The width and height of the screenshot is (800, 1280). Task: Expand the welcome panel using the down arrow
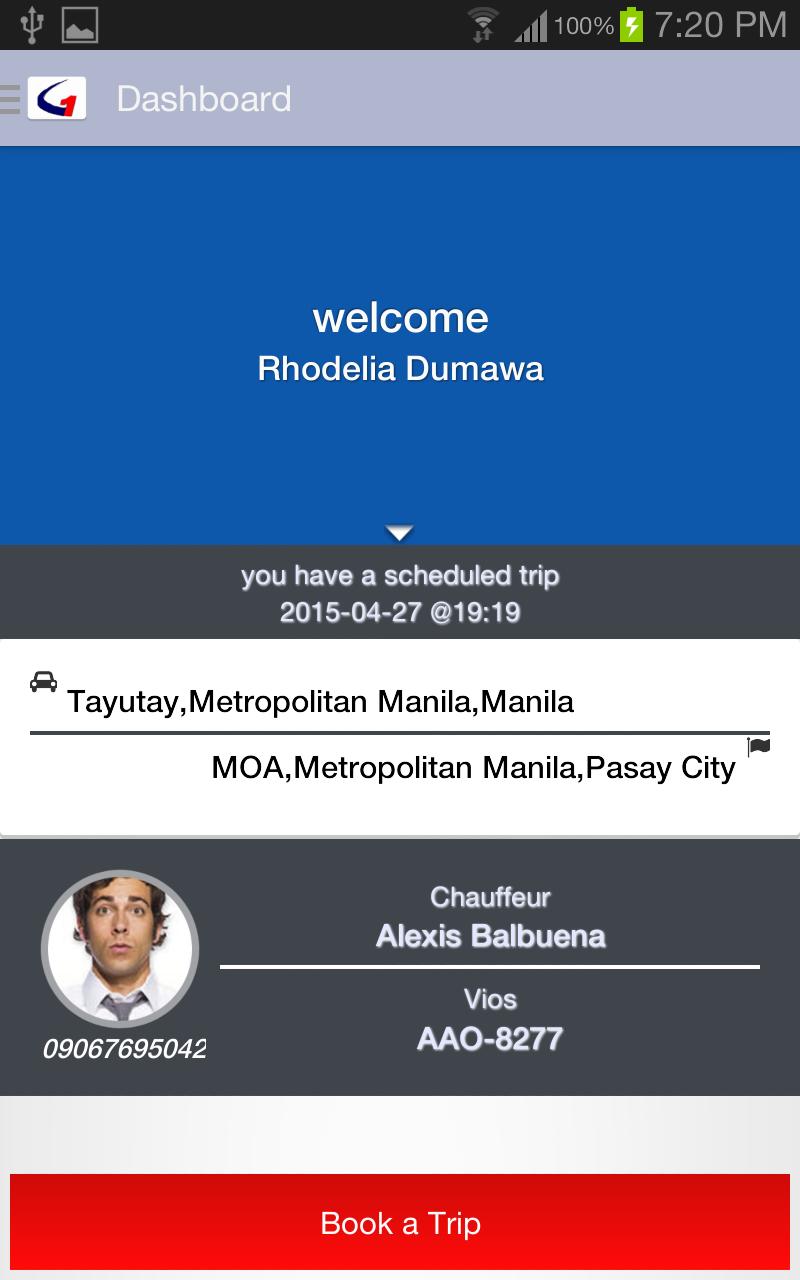(400, 533)
